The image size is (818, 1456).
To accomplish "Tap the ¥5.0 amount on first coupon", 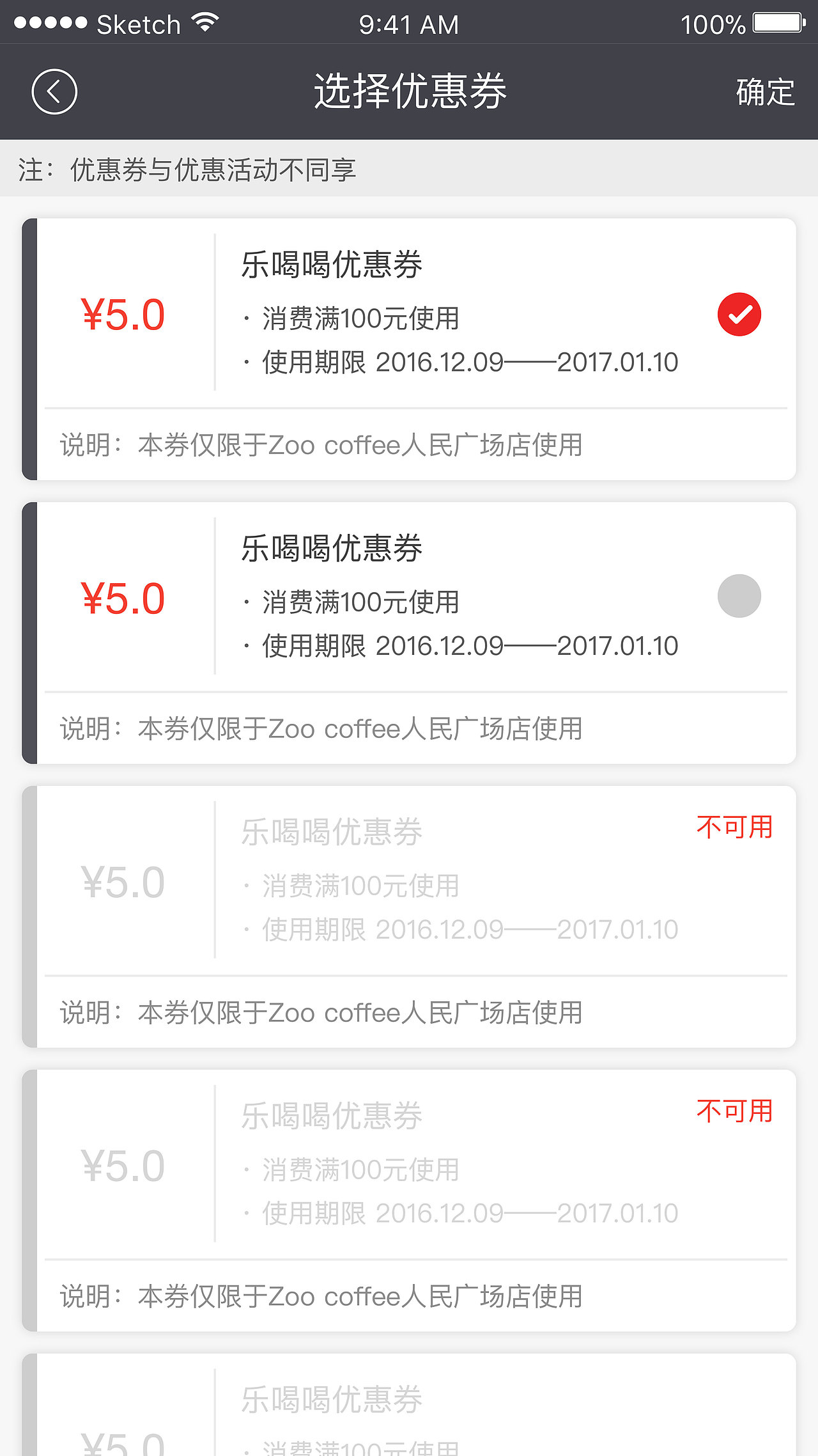I will [x=123, y=315].
